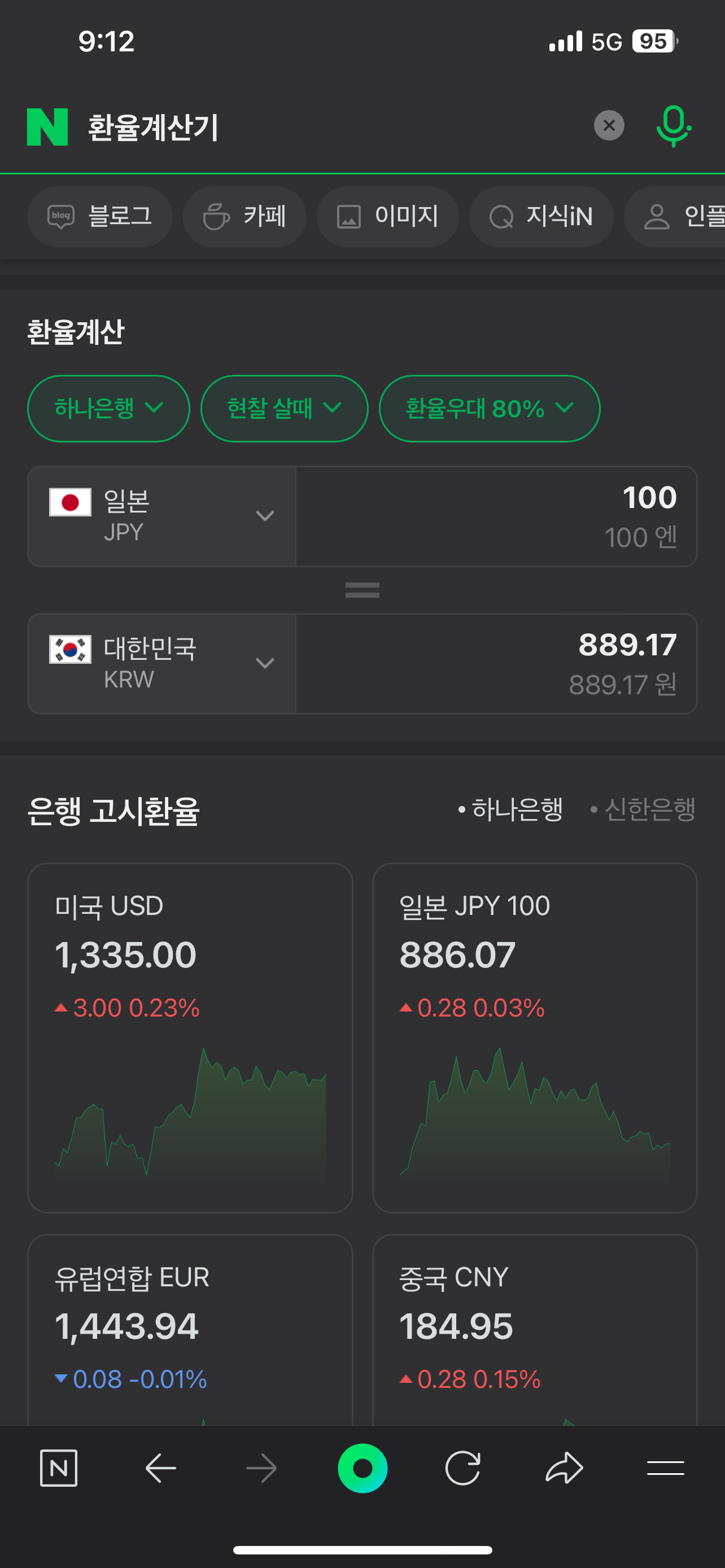Change the 일본 JPY currency selector
Screen dimensions: 725x1568
pos(162,516)
